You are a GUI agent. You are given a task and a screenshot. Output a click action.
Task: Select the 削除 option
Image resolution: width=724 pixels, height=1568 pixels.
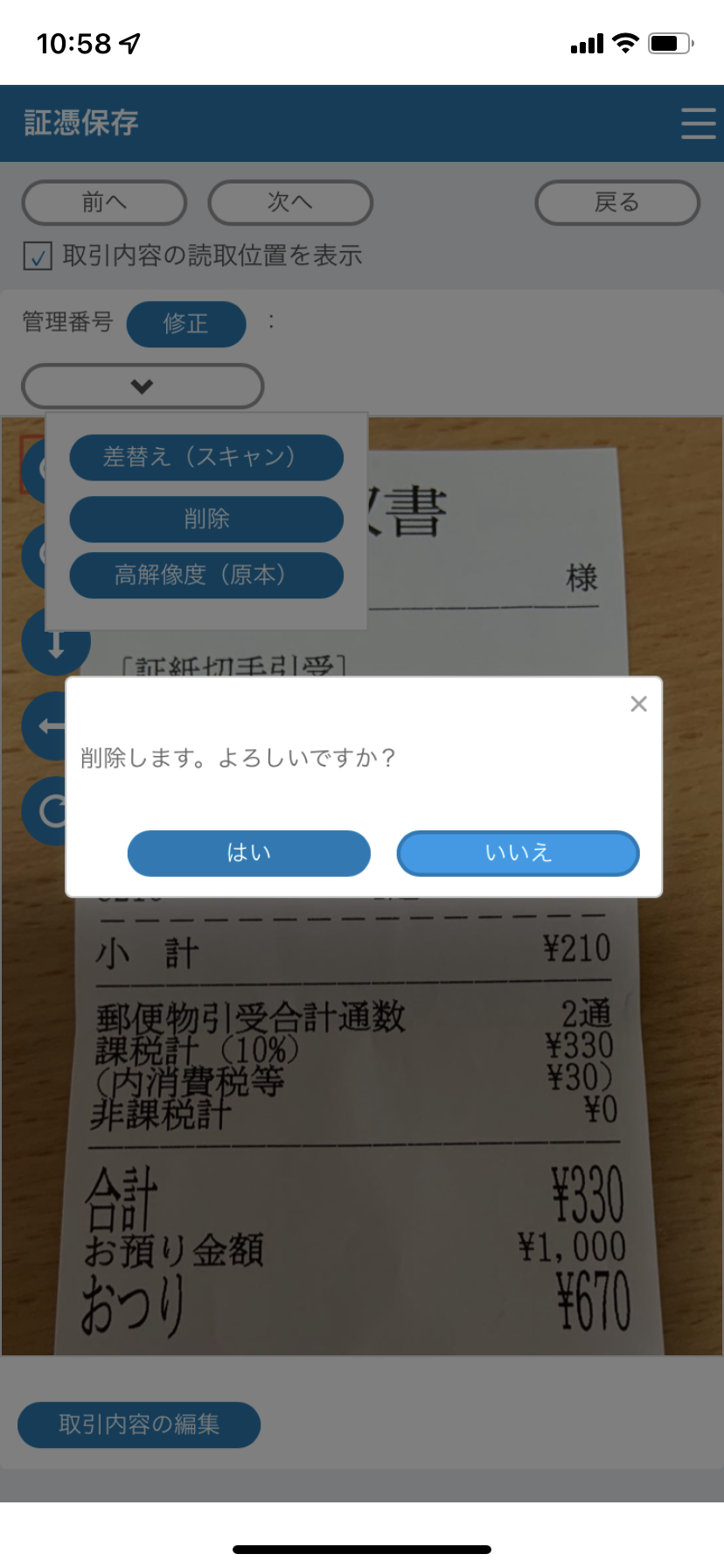(206, 519)
